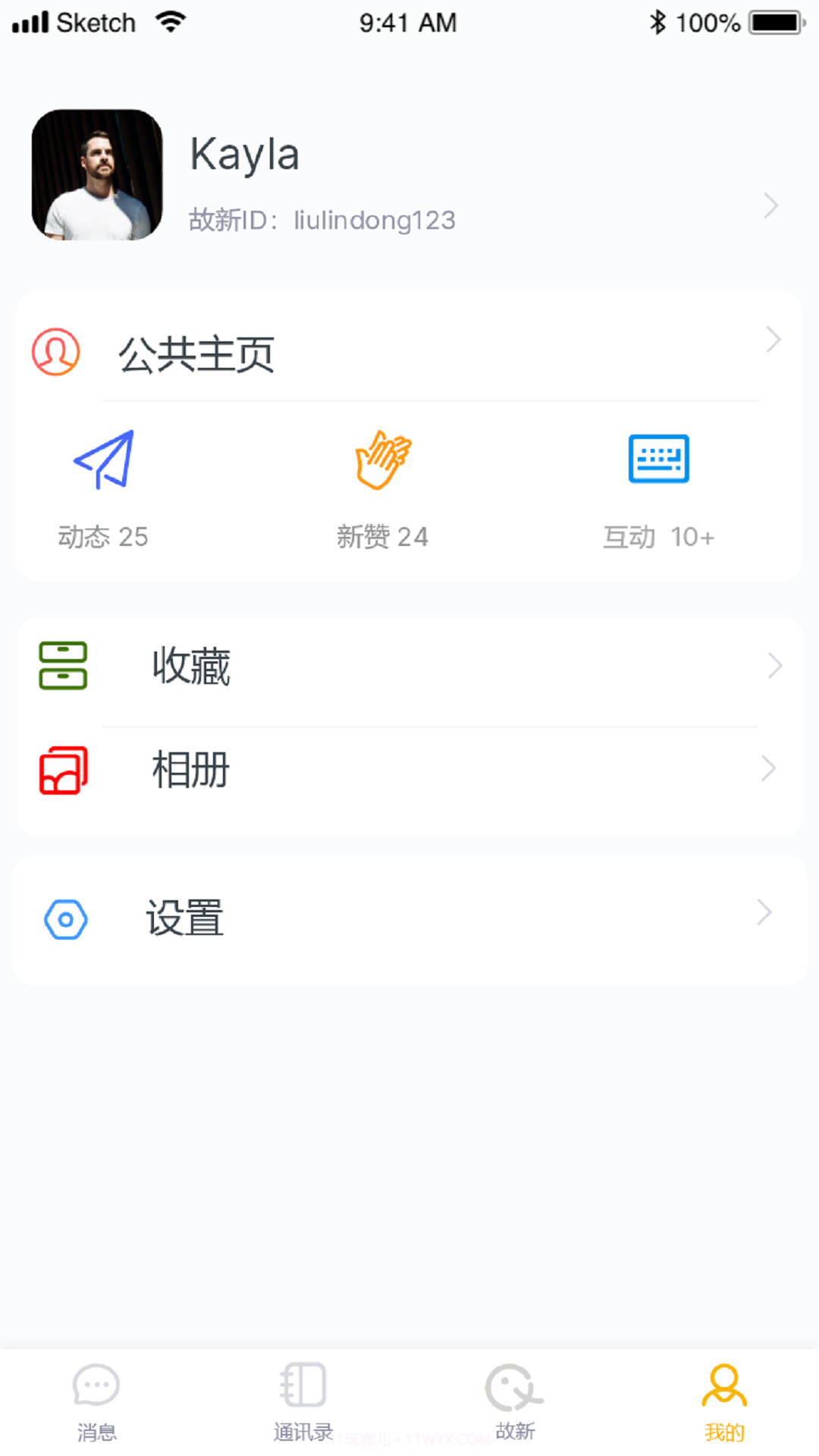Open the 公共主页 profile icon

pyautogui.click(x=55, y=352)
